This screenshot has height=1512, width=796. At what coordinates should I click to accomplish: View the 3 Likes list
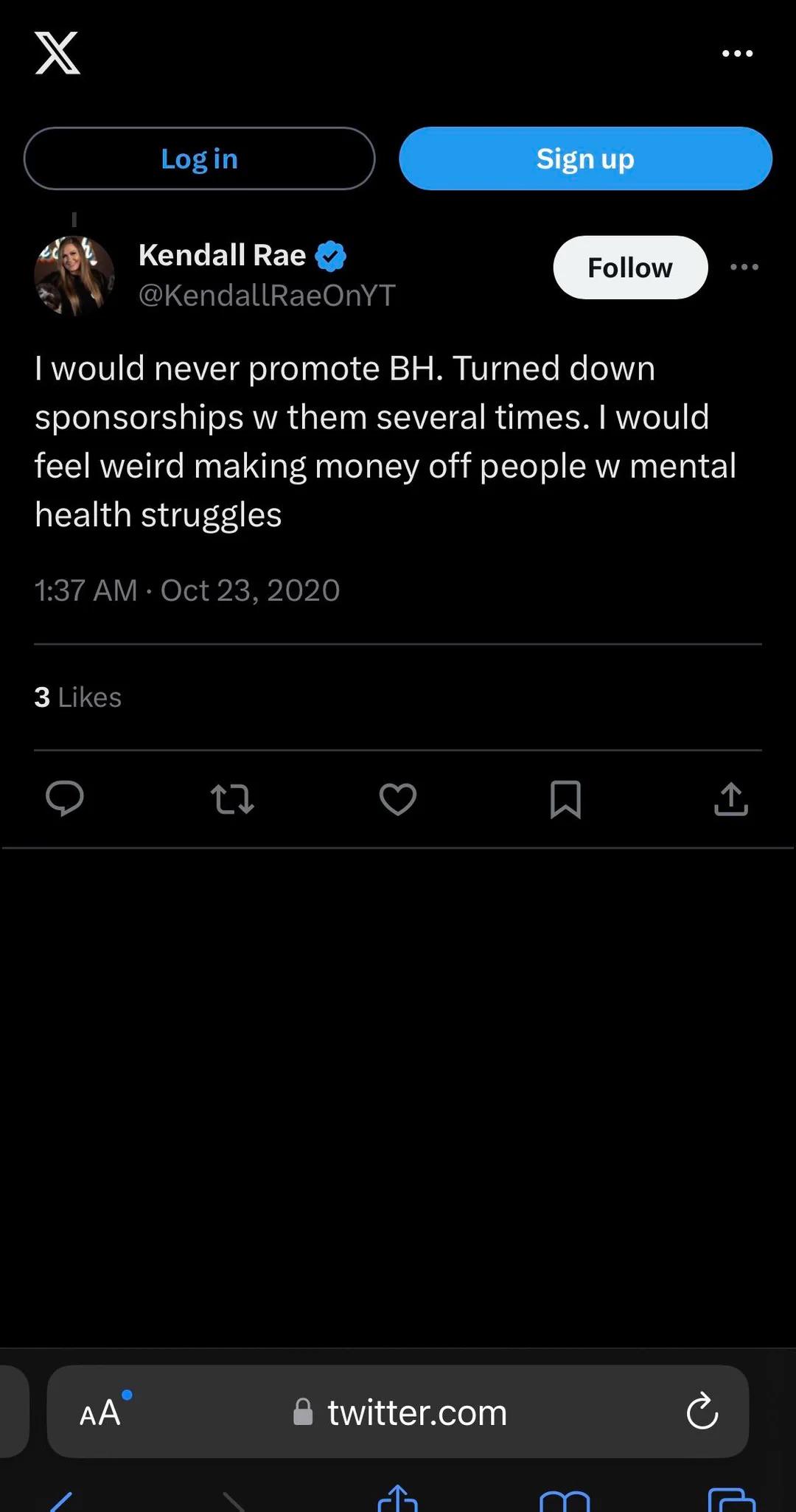pos(78,697)
